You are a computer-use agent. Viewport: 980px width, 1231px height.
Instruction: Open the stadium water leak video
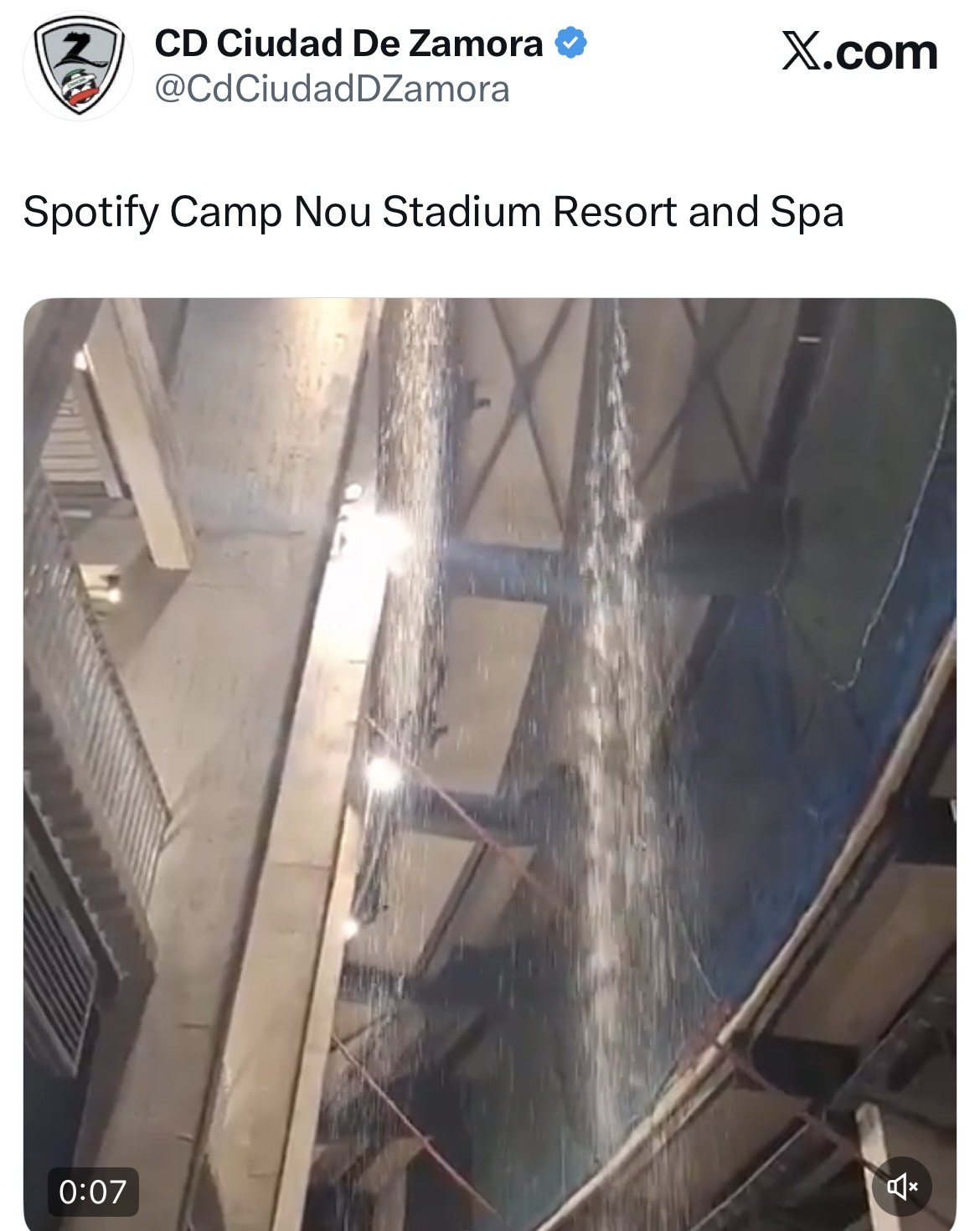click(489, 754)
